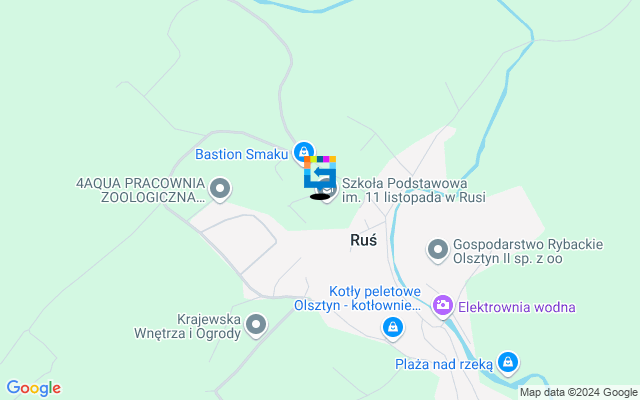Open Google Maps via the Google logo
Screen dimensions: 640x400
tap(33, 388)
